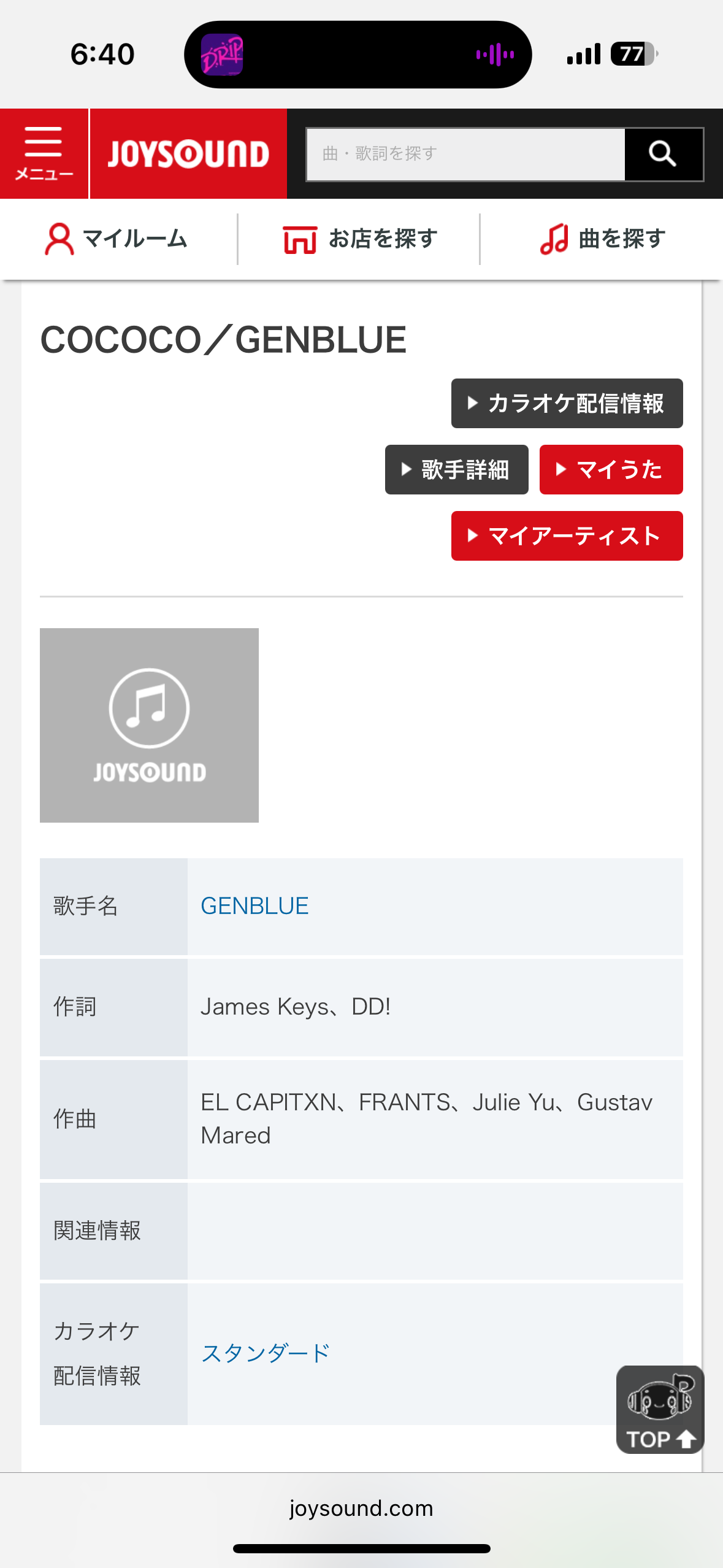Tap the magnifier search button
The image size is (723, 1568).
coord(664,154)
